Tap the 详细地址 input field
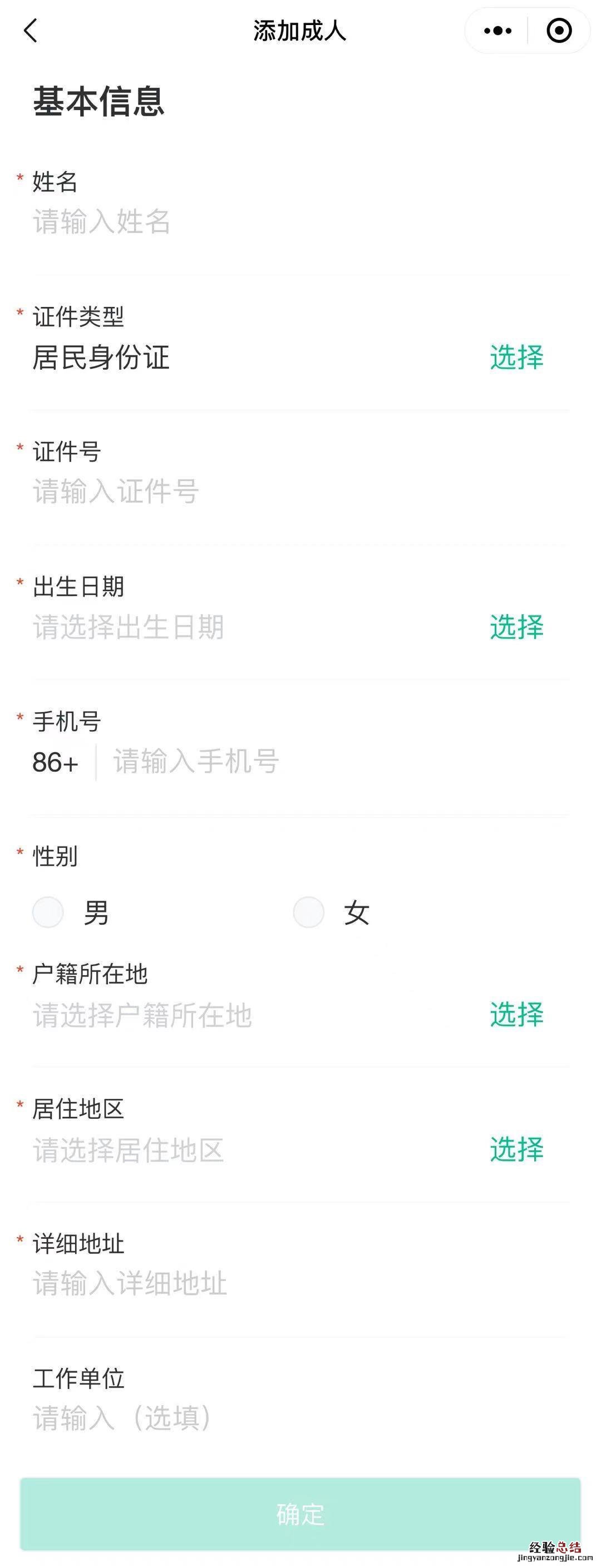This screenshot has height=1568, width=601. [x=244, y=1284]
